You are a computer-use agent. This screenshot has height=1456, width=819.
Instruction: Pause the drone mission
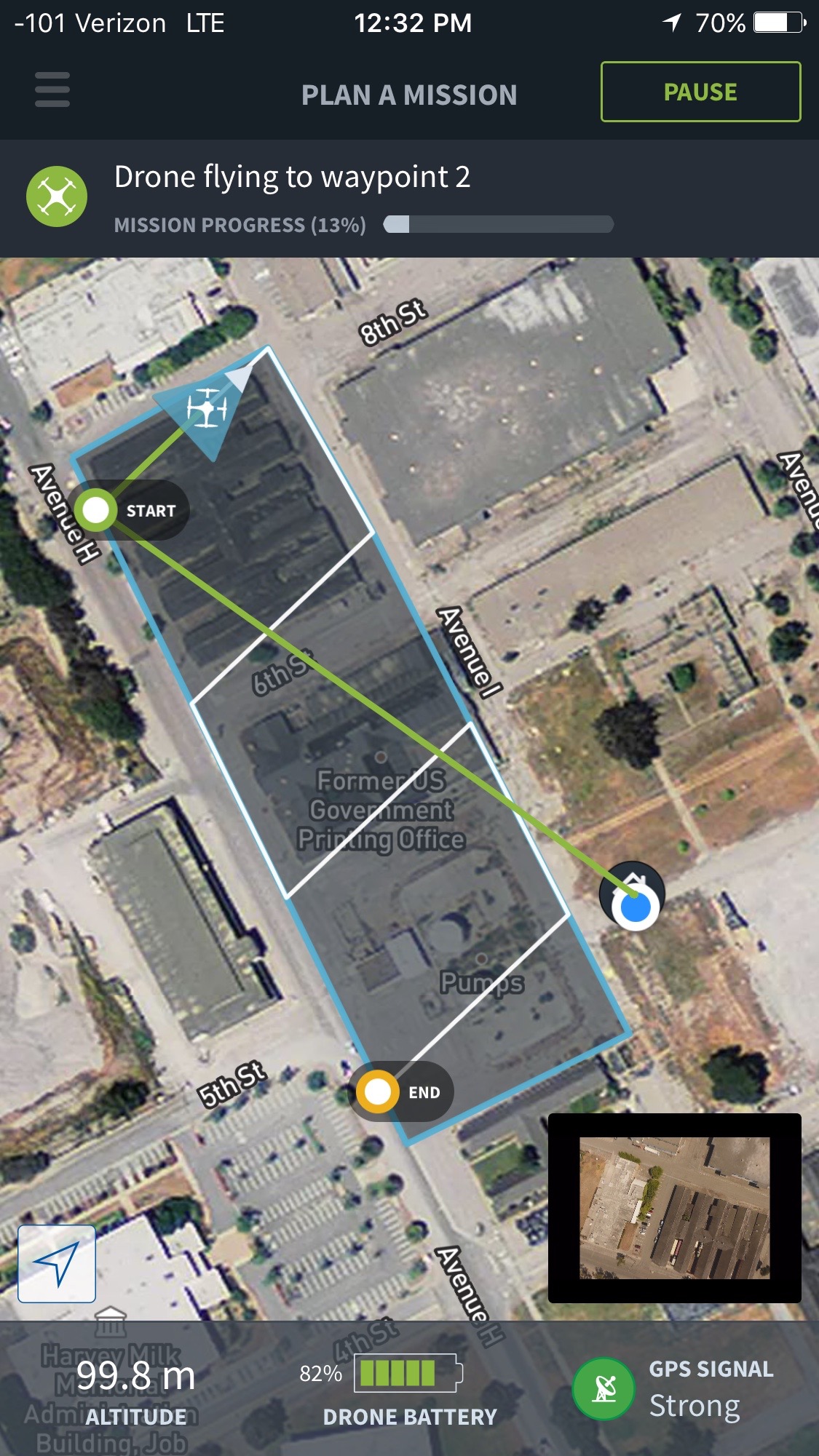(x=700, y=92)
